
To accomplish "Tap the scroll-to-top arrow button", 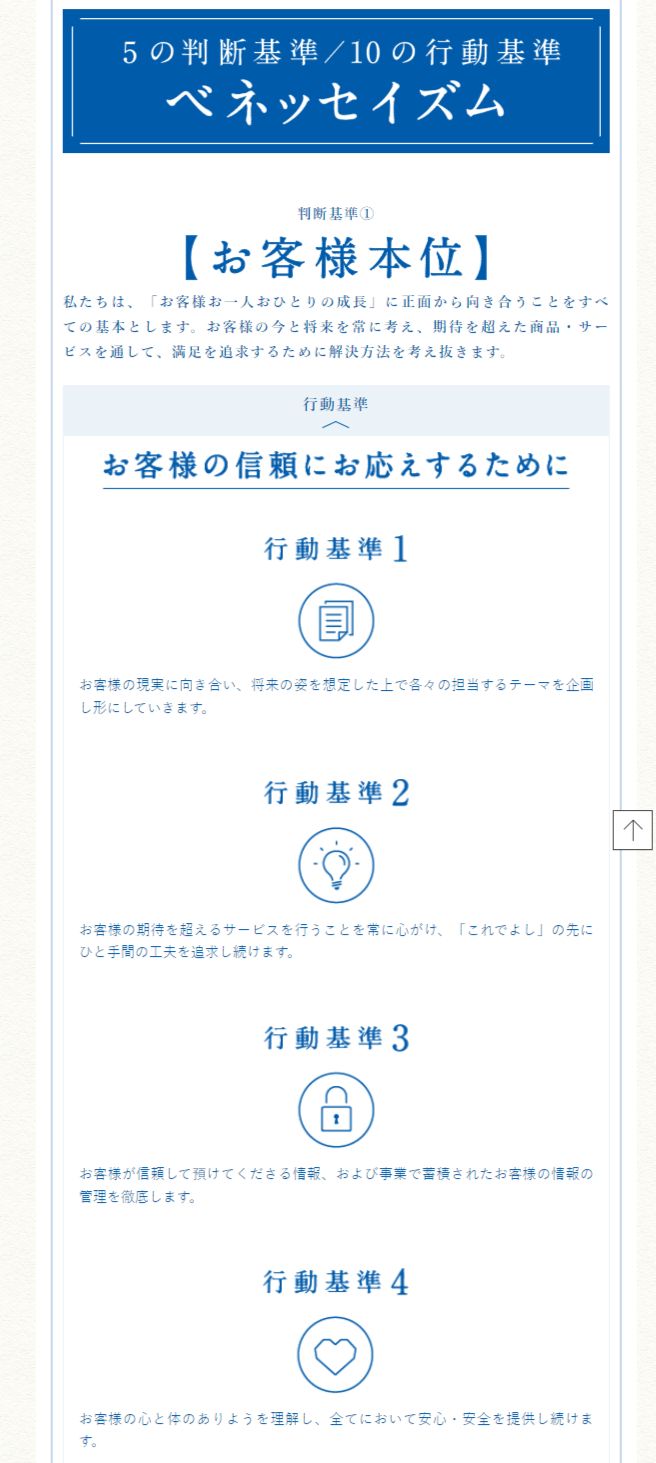I will [x=632, y=829].
